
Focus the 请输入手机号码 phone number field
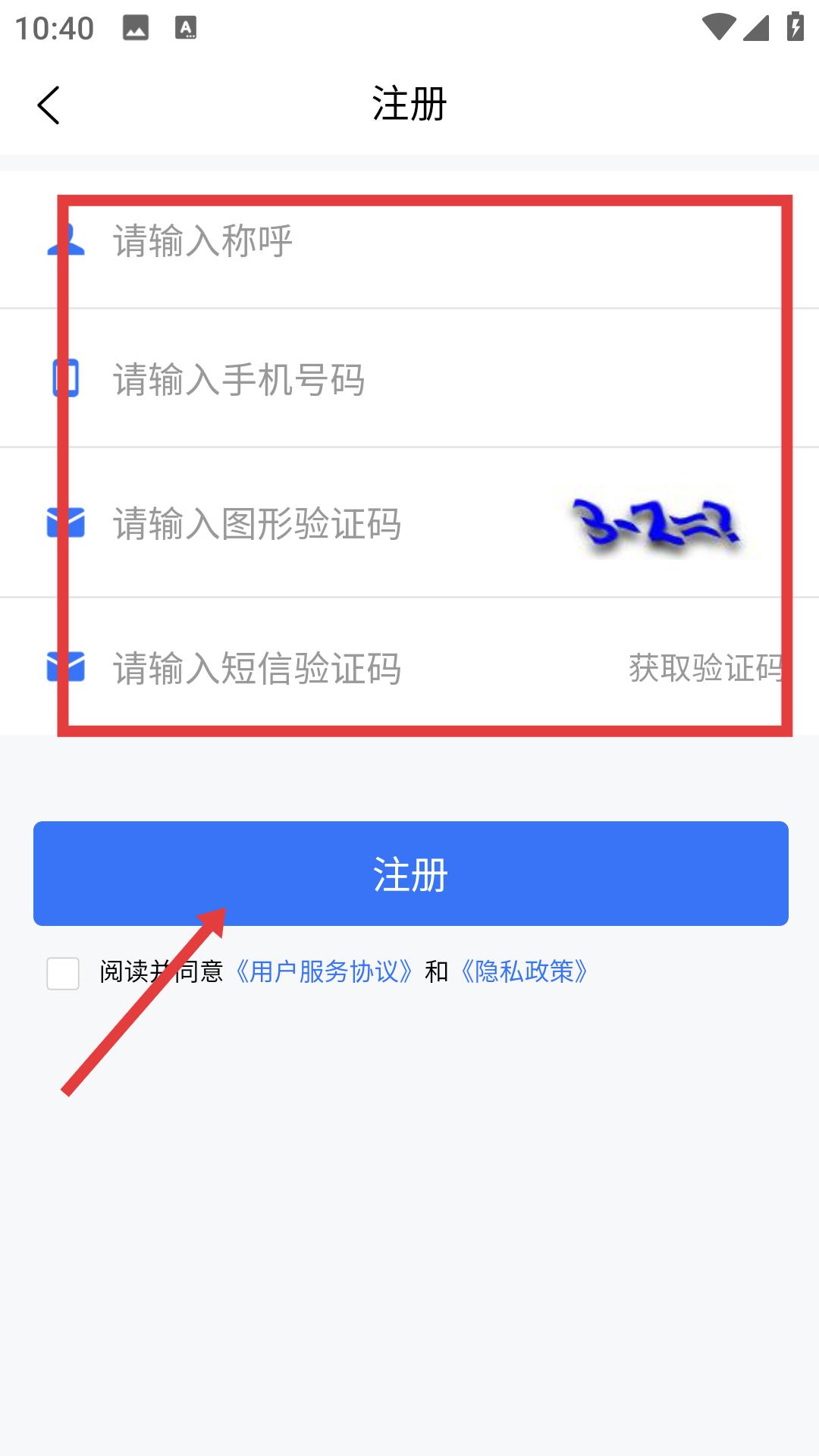click(x=447, y=379)
